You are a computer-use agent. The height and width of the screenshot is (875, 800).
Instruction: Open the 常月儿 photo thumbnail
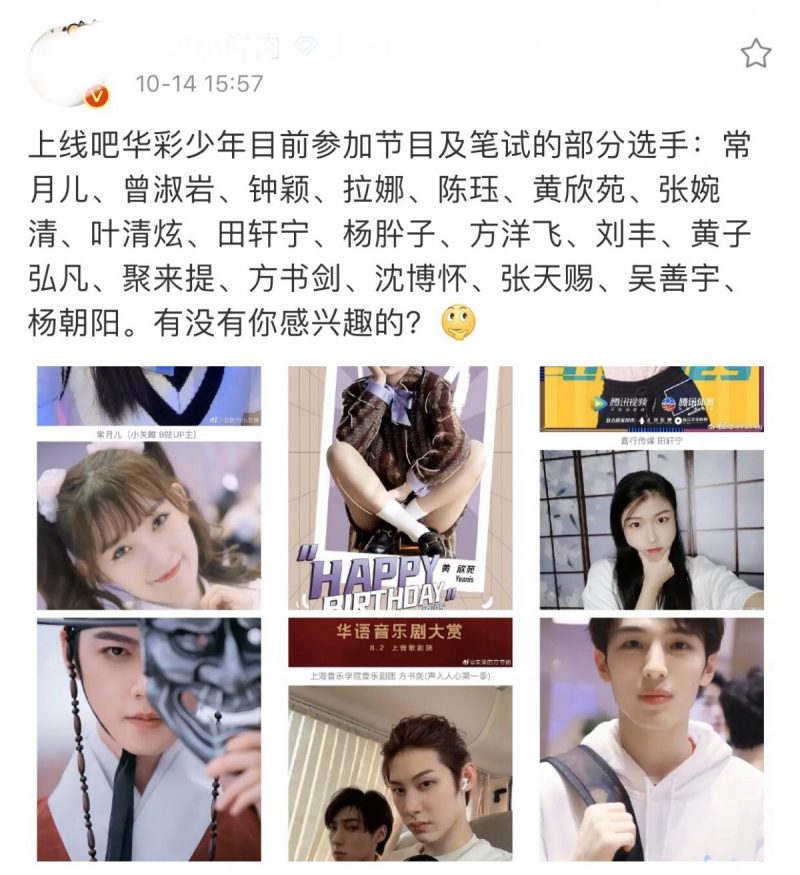pos(149,488)
